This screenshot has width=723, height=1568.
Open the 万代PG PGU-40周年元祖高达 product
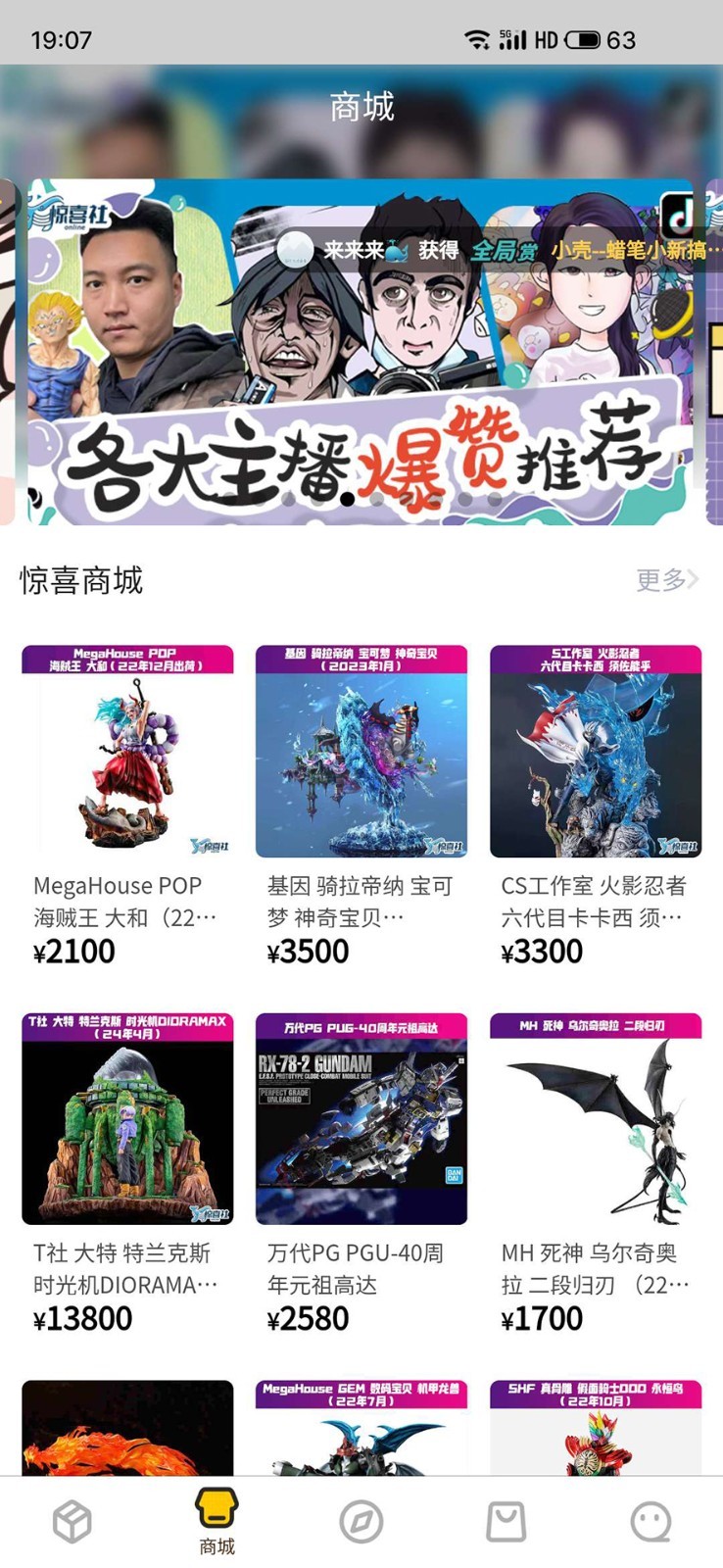(x=361, y=1173)
